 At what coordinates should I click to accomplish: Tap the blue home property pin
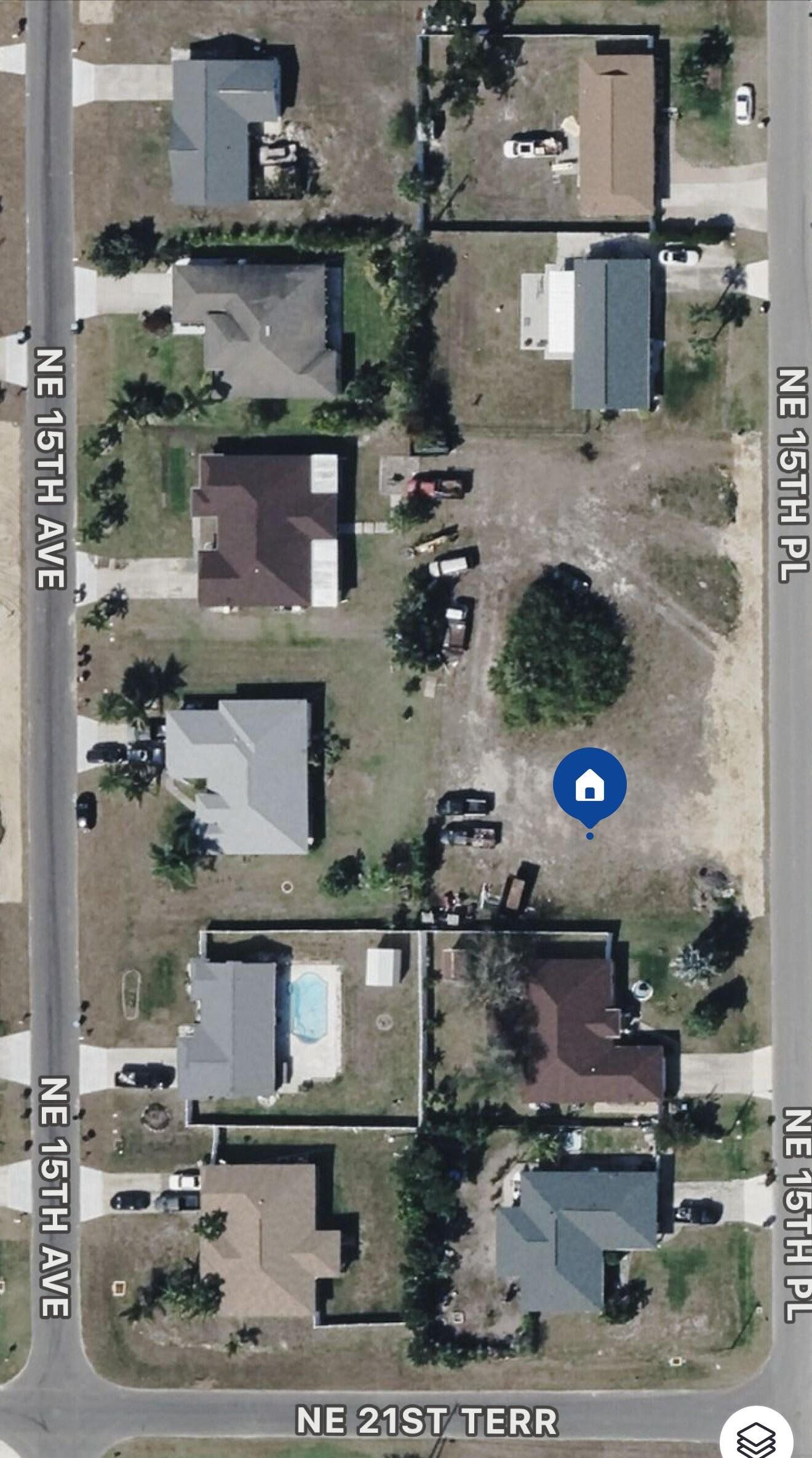(589, 786)
